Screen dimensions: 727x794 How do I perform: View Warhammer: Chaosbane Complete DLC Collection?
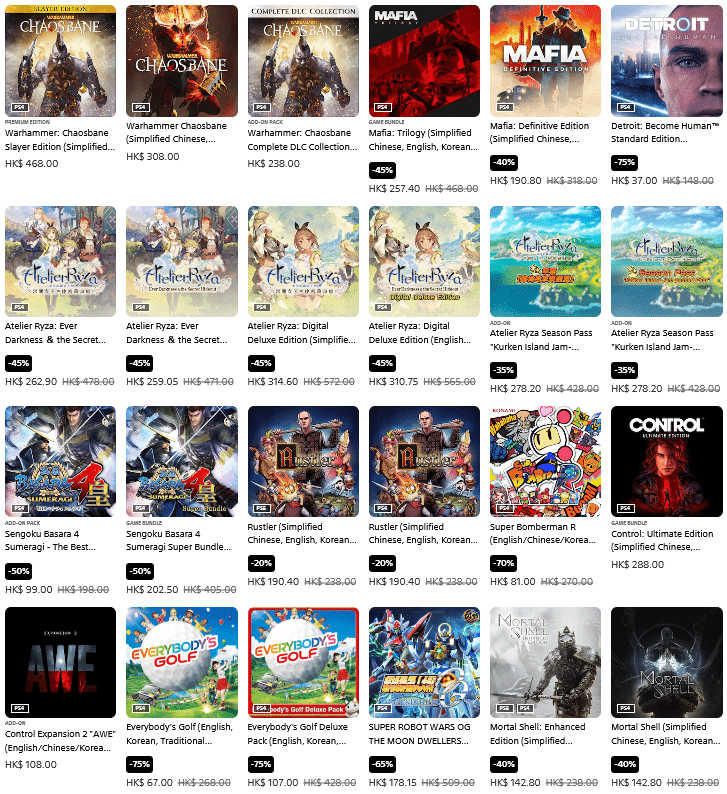[x=302, y=60]
